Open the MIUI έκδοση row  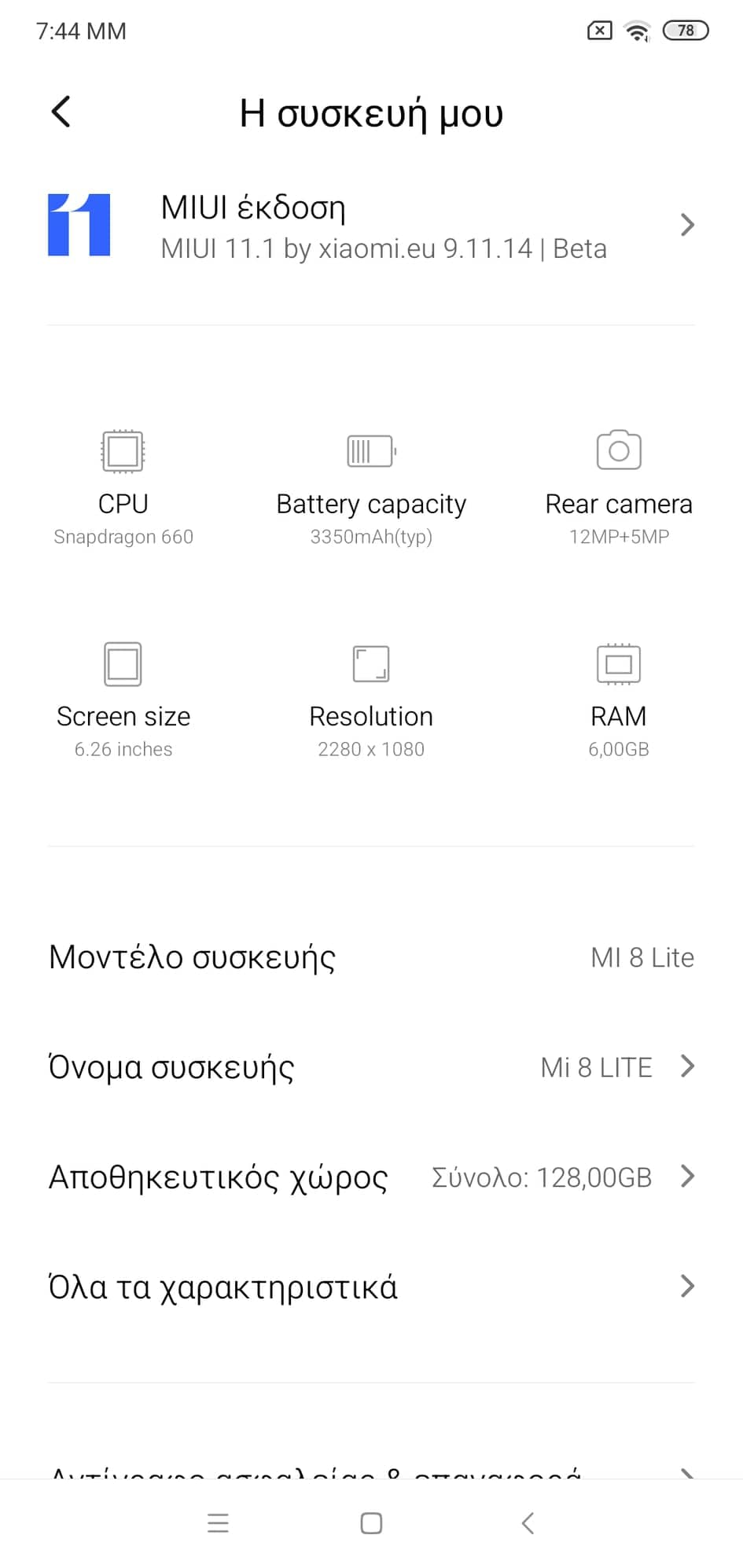pyautogui.click(x=371, y=226)
